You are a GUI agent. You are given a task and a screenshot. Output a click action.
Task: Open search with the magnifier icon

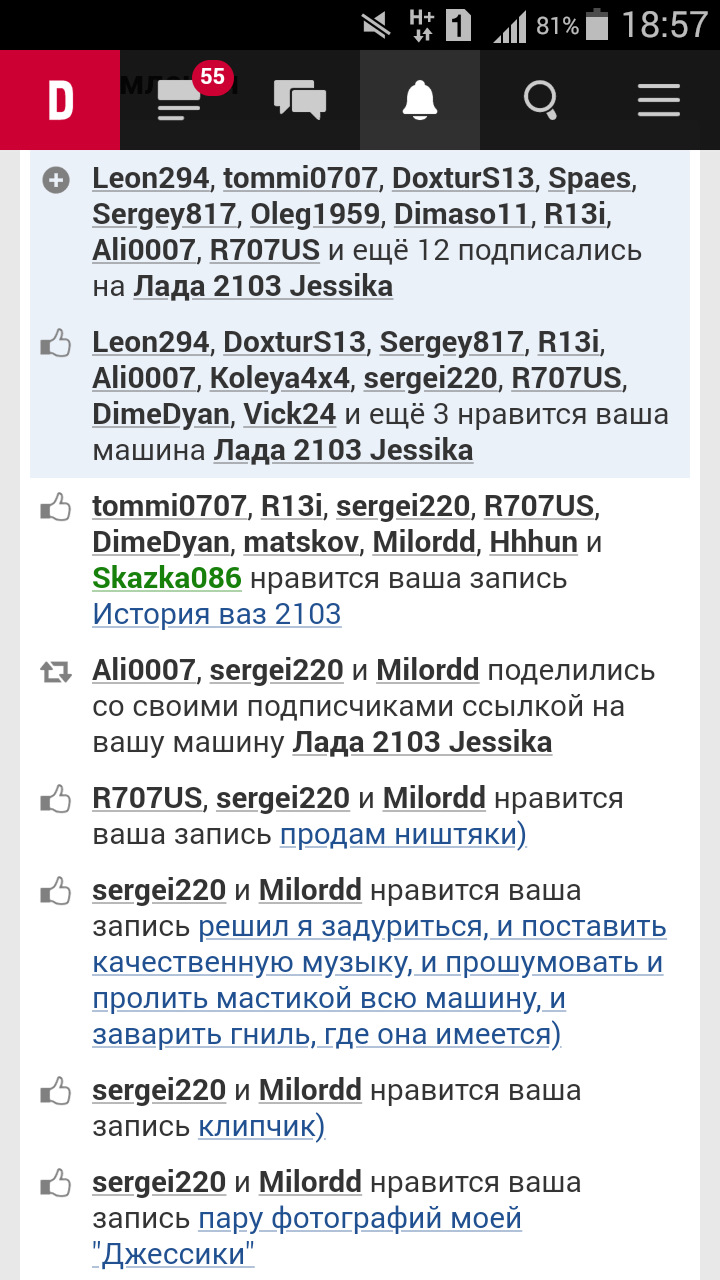point(541,99)
